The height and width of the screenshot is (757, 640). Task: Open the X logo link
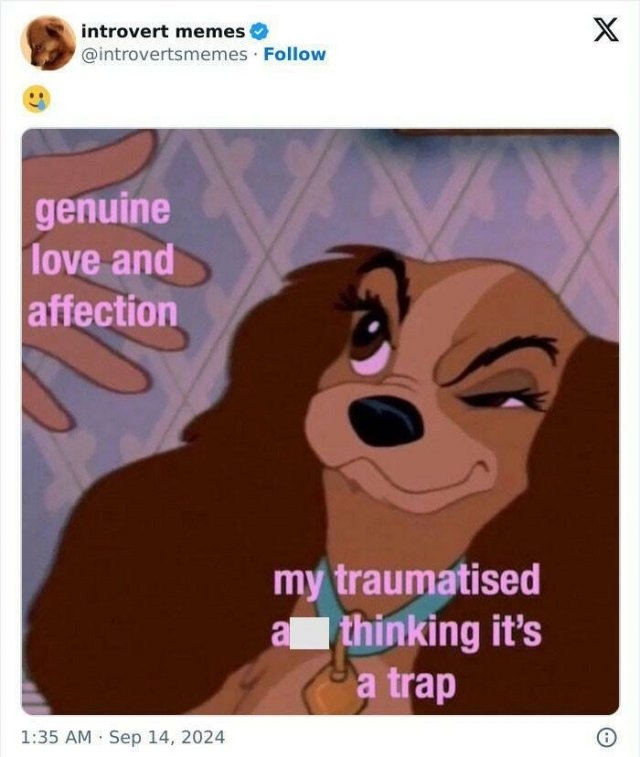point(605,32)
